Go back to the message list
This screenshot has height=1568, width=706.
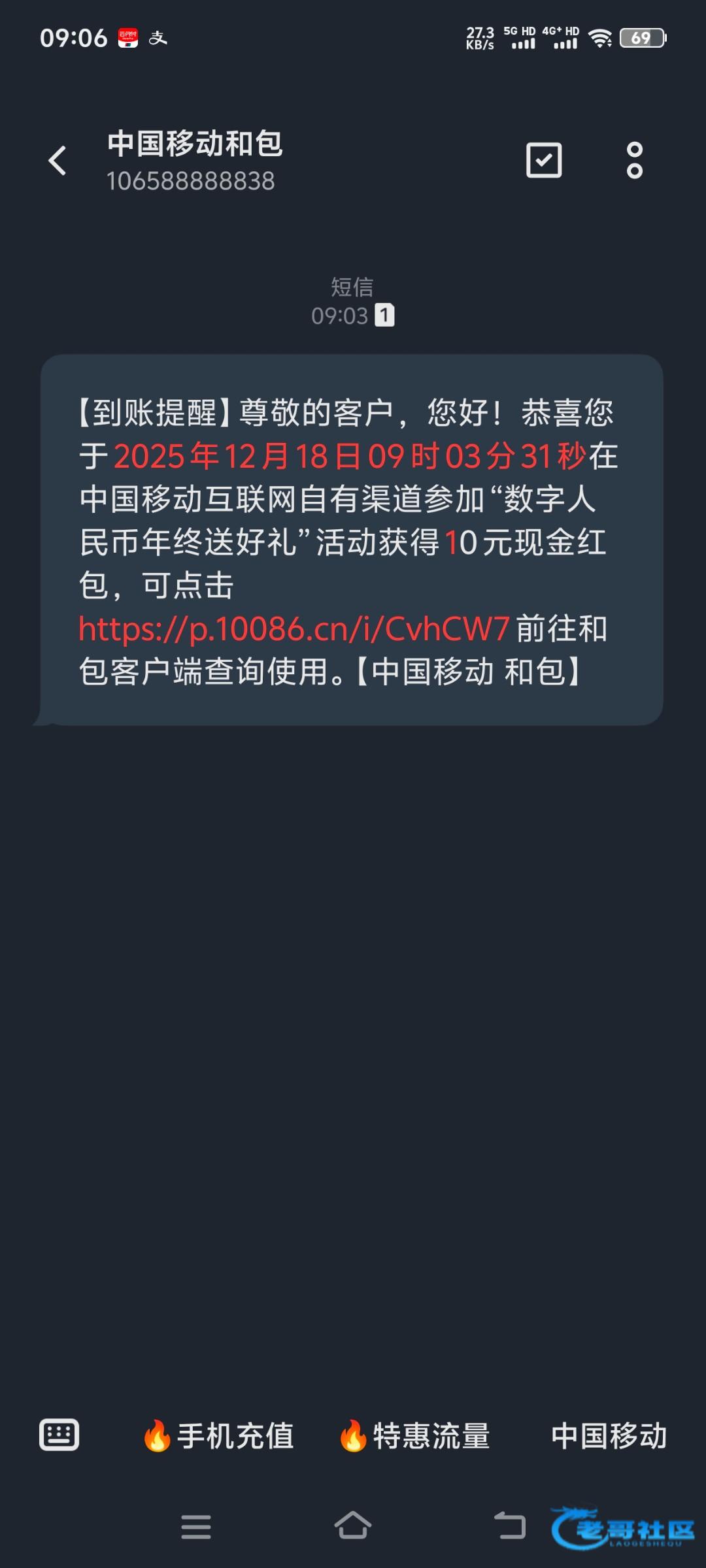point(58,161)
